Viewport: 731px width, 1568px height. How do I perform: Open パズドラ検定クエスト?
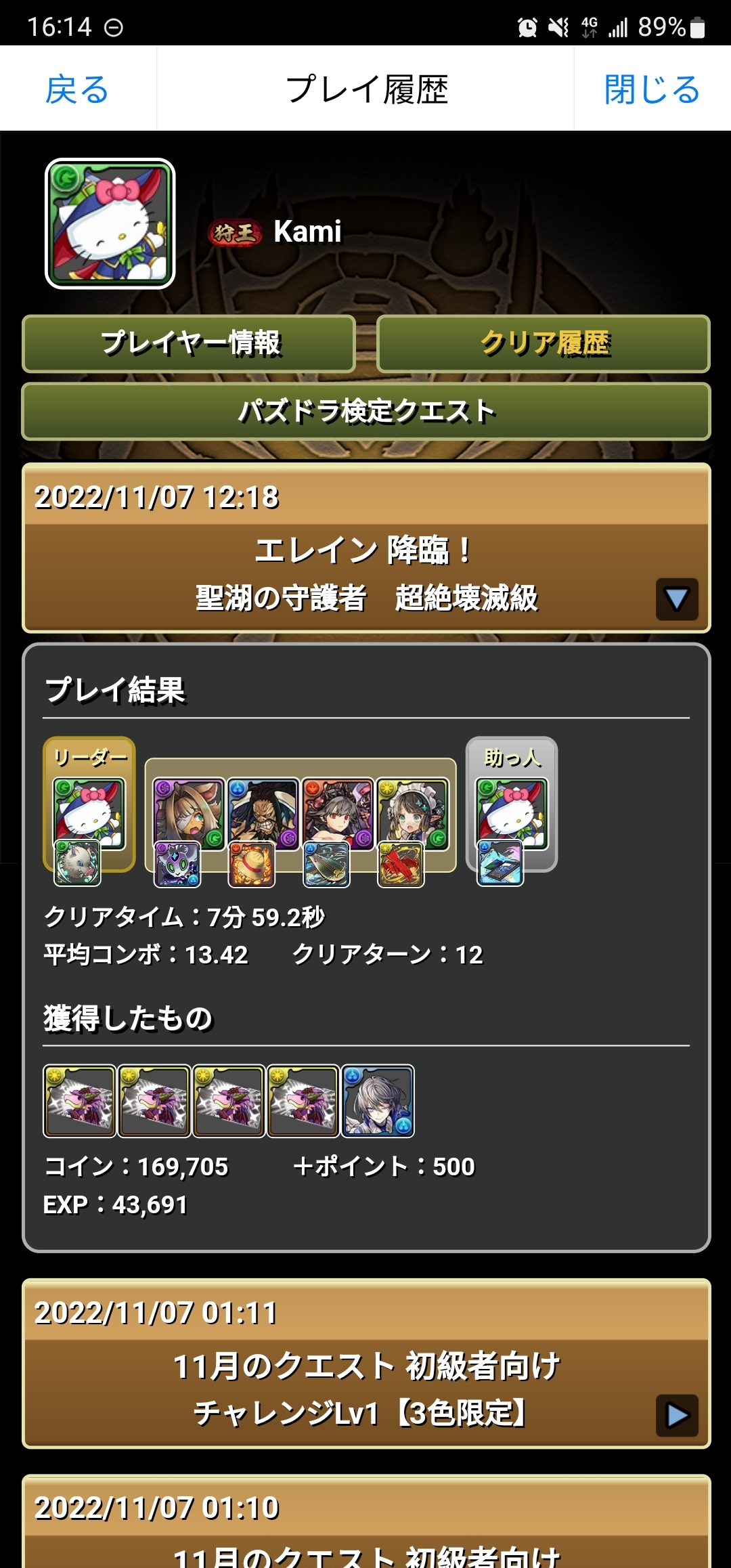coord(366,411)
